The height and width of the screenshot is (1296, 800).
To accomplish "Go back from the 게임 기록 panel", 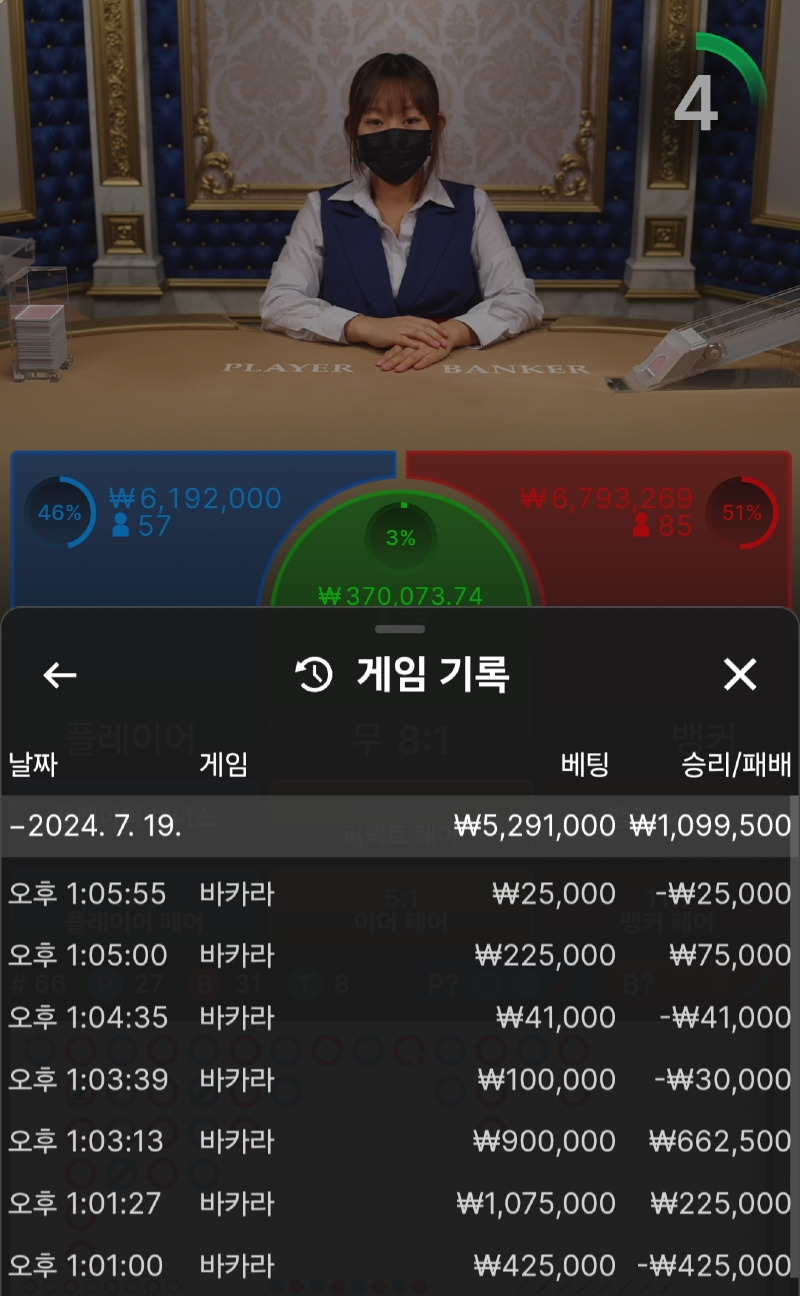I will [x=60, y=676].
